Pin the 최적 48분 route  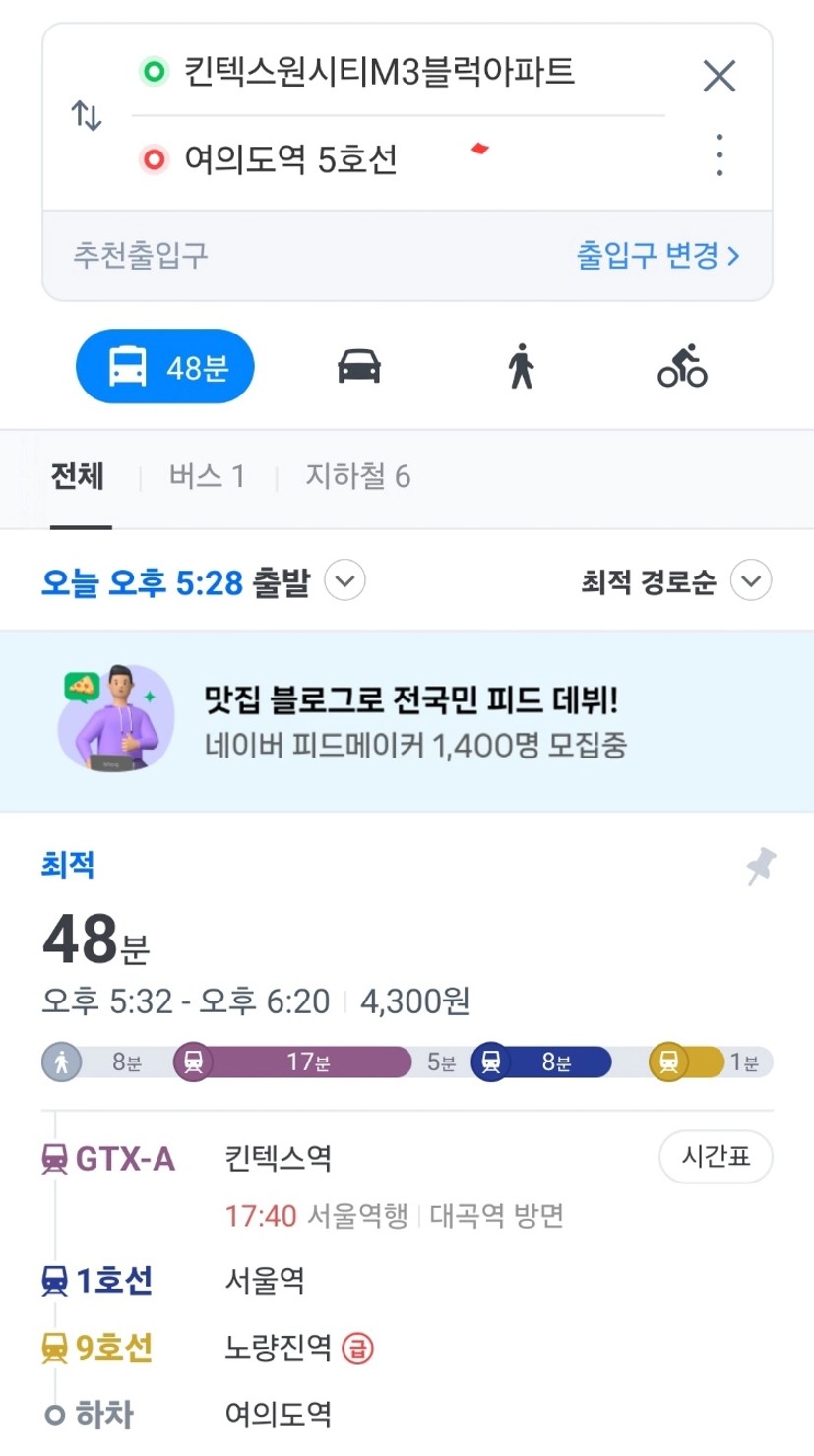coord(759,867)
